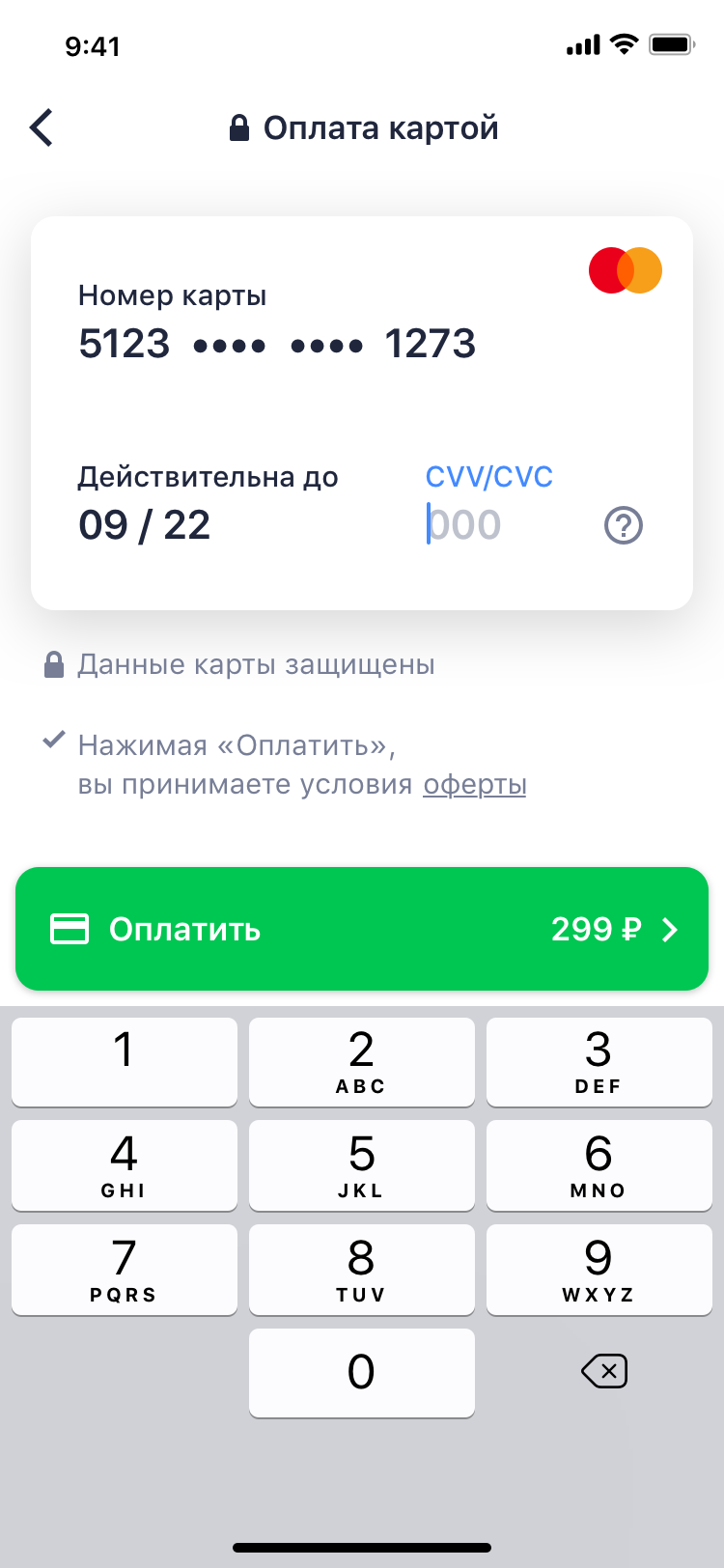Enter digit 8 on the keypad
The height and width of the screenshot is (1568, 724).
click(362, 1269)
